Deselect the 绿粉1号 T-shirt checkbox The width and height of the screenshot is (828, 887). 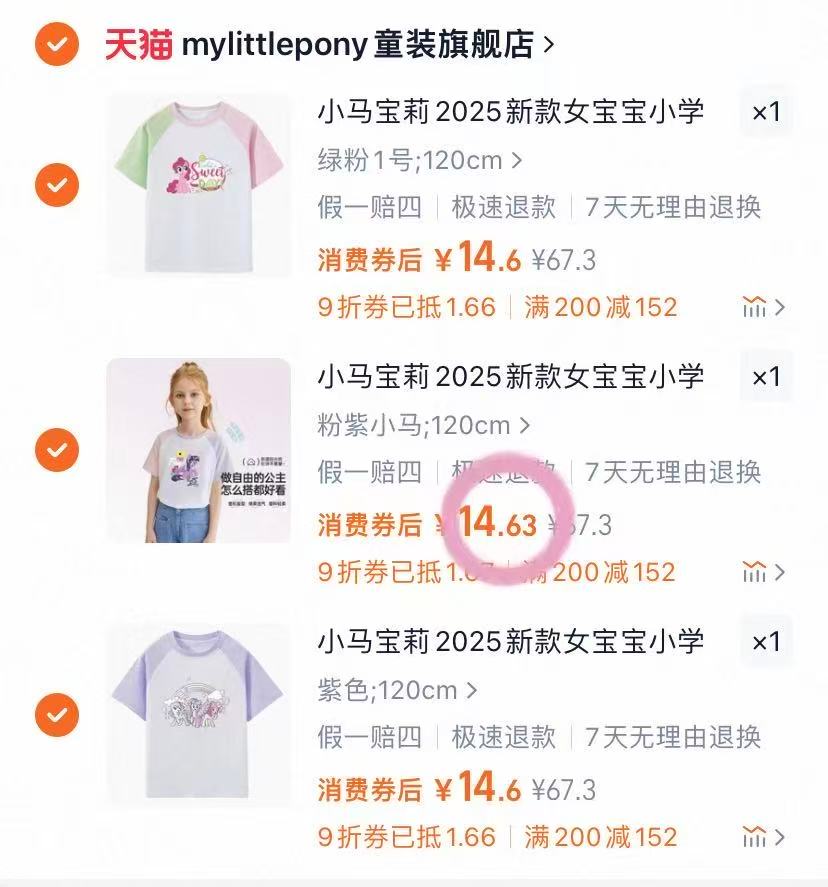pos(57,185)
